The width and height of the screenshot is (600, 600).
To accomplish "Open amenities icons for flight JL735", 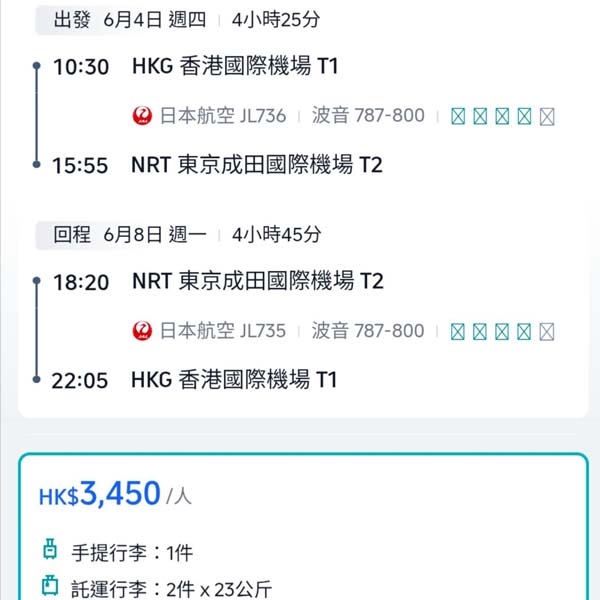I will pyautogui.click(x=502, y=331).
